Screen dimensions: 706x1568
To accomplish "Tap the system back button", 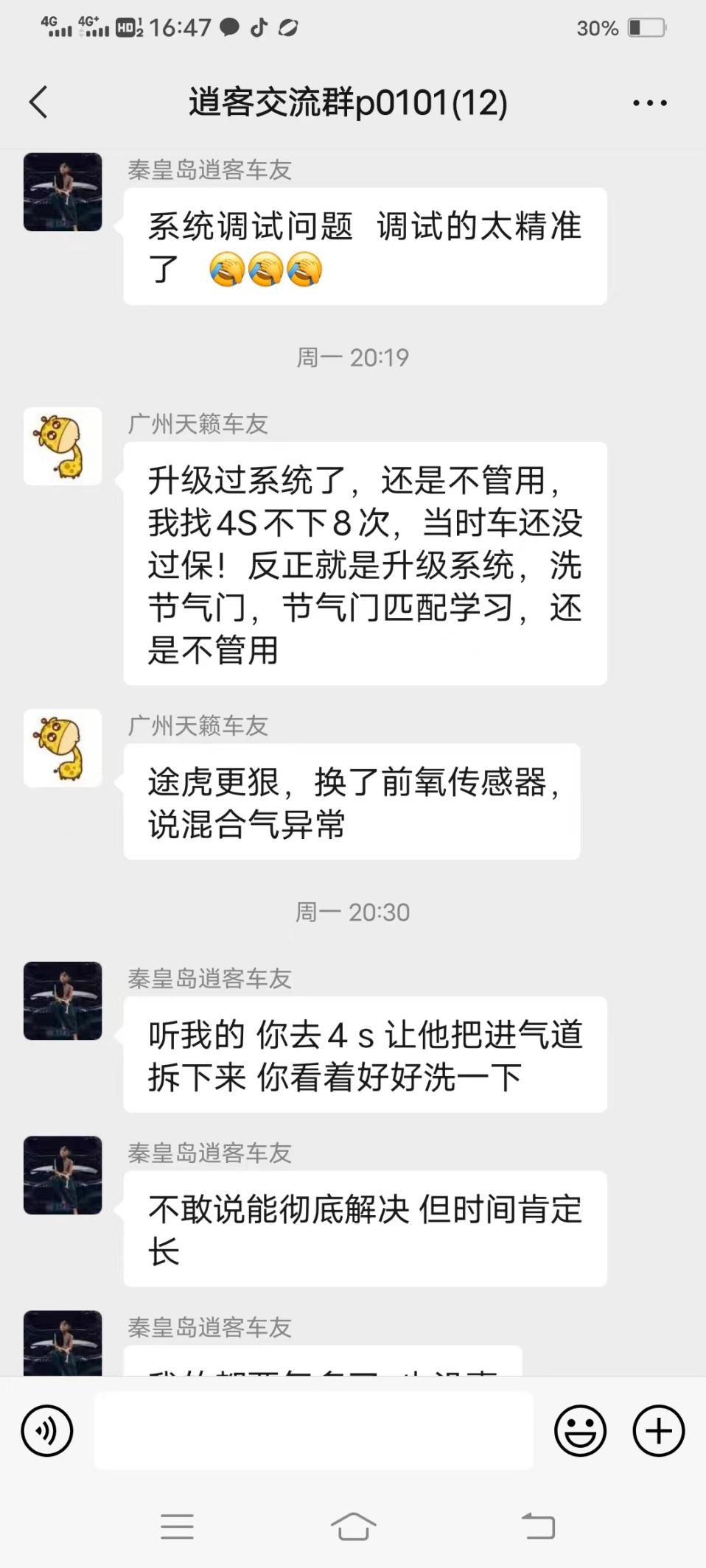I will click(538, 1527).
